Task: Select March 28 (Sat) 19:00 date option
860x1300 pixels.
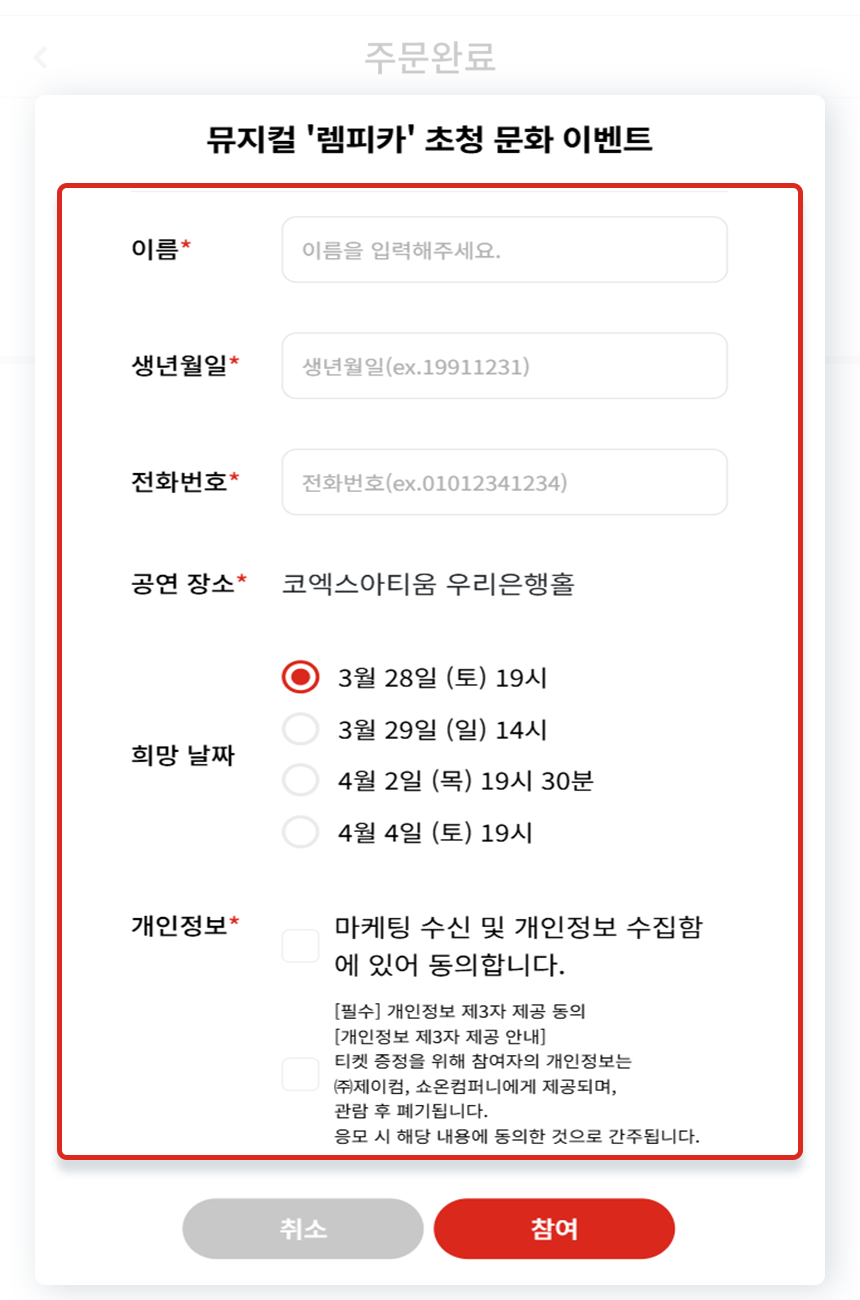Action: (x=300, y=677)
